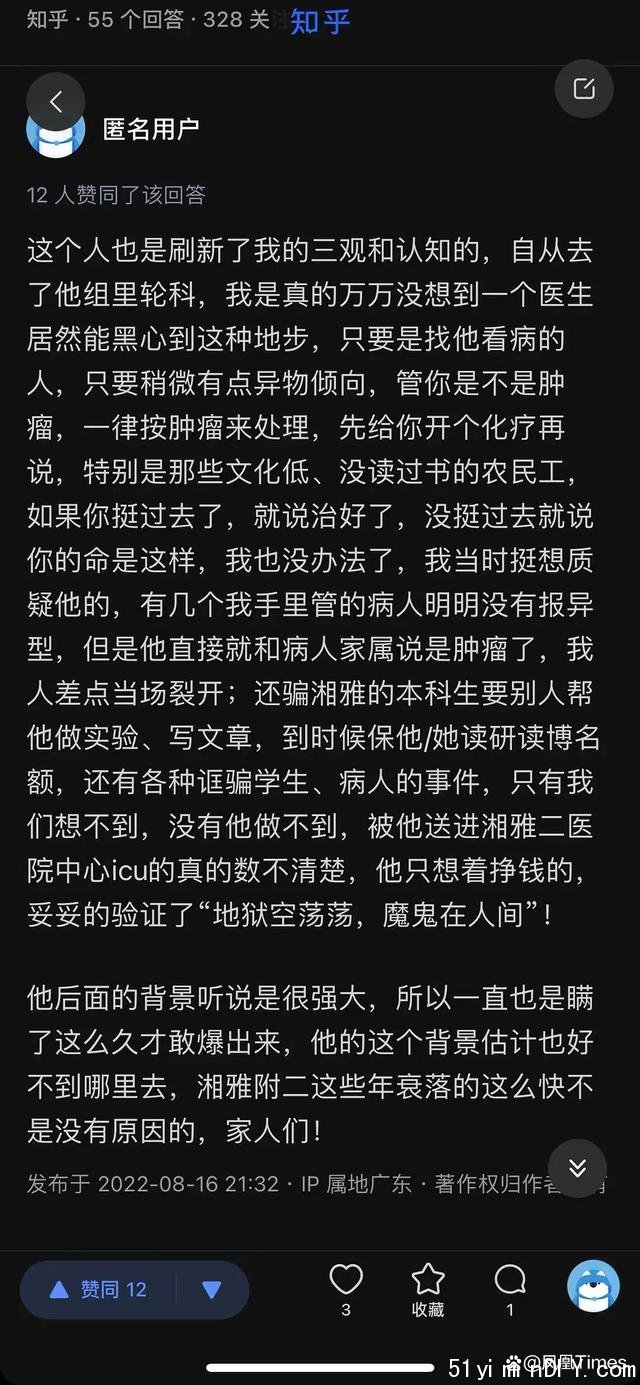
Task: Open the blue mascot avatar at bottom
Action: (x=593, y=1286)
